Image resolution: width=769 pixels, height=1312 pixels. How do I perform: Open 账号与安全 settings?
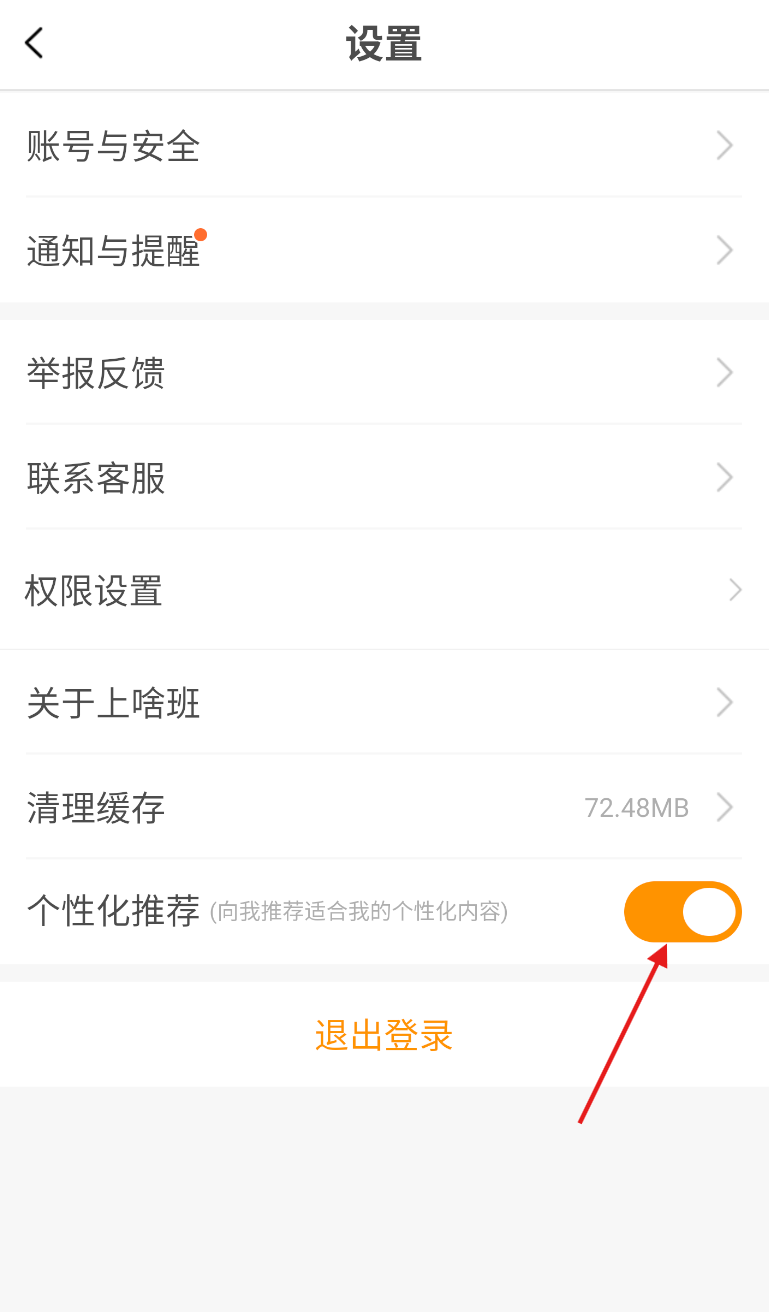384,145
